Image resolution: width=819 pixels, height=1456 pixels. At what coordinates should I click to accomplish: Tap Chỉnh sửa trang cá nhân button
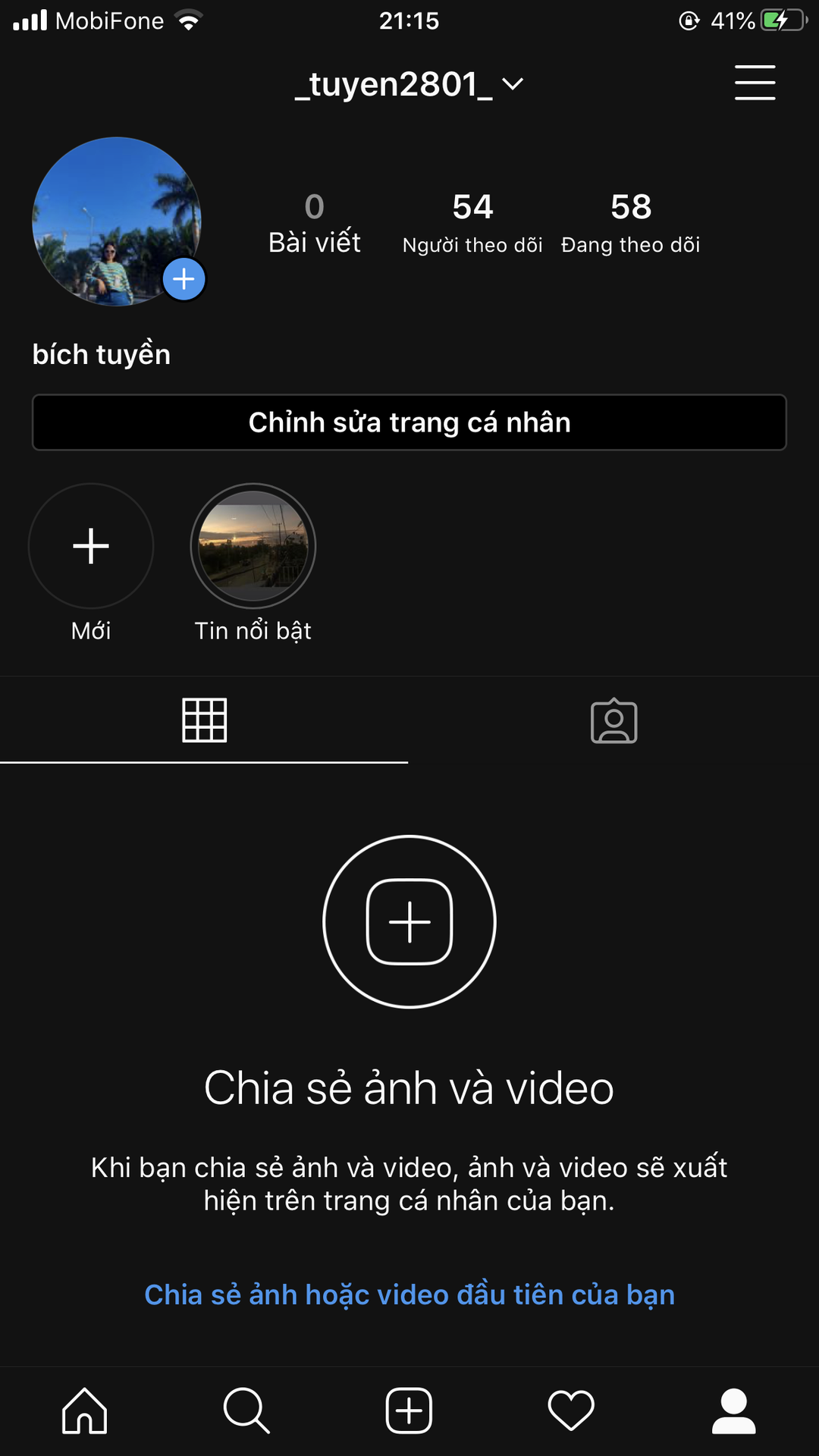[409, 422]
